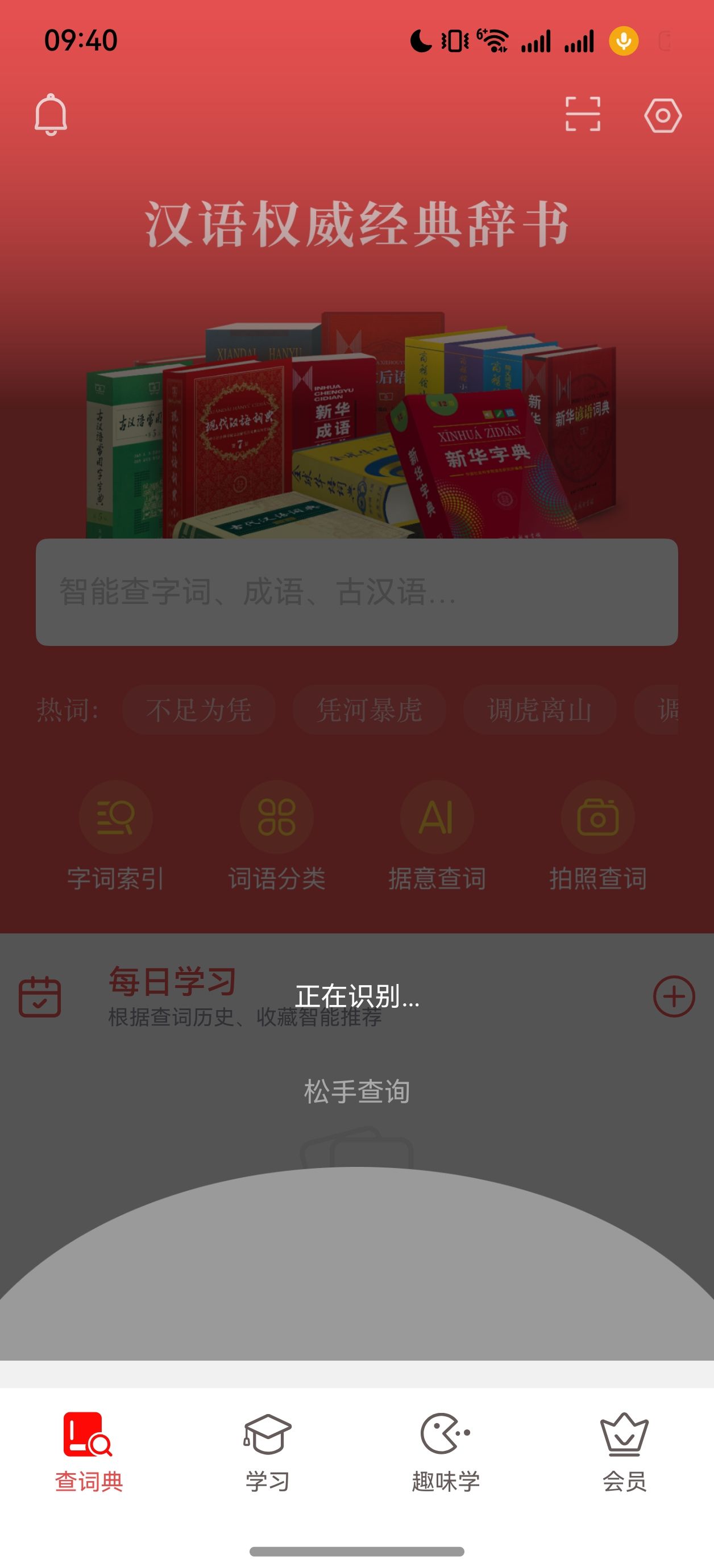The image size is (714, 1568).
Task: Open 字词索引
Action: [115, 835]
